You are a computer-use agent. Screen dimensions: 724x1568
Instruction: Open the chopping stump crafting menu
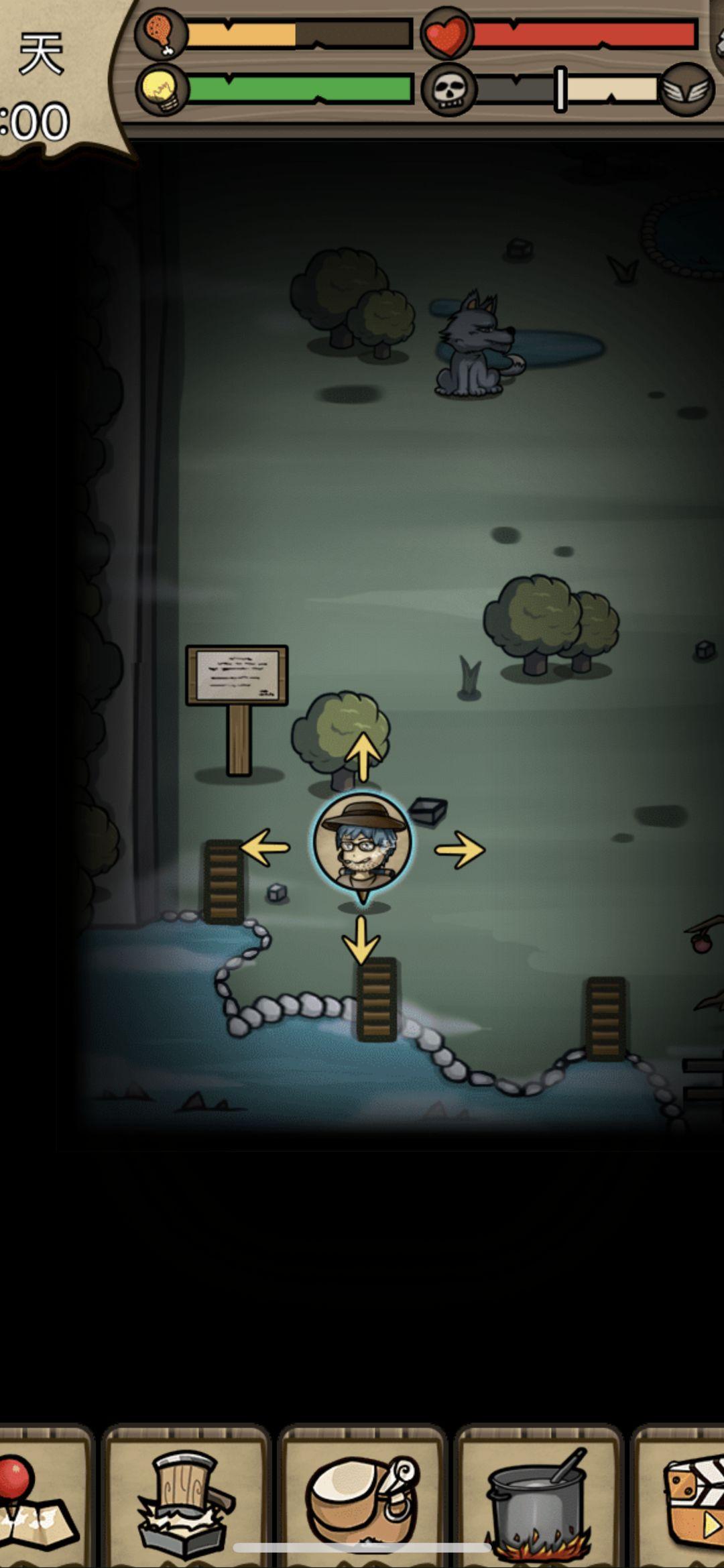[x=186, y=1498]
